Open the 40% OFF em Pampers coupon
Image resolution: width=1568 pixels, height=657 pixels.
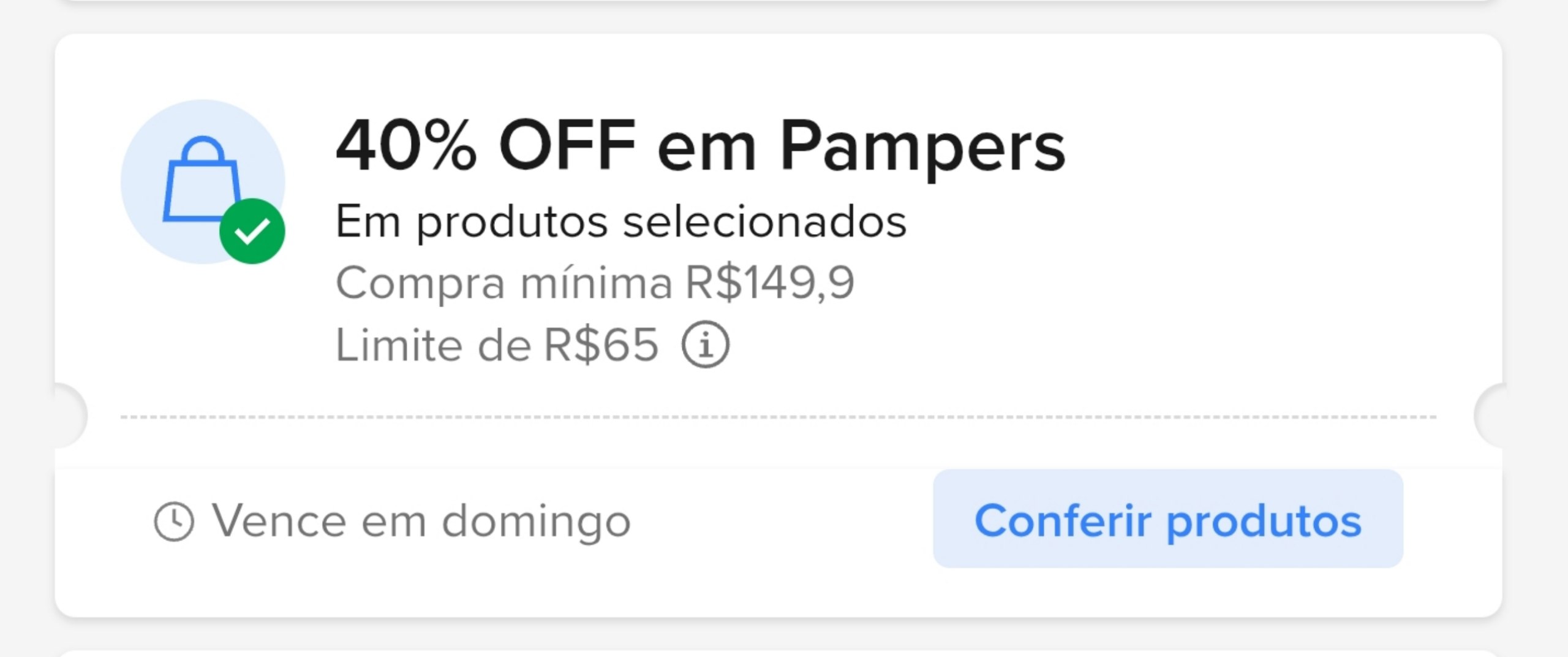click(x=700, y=147)
